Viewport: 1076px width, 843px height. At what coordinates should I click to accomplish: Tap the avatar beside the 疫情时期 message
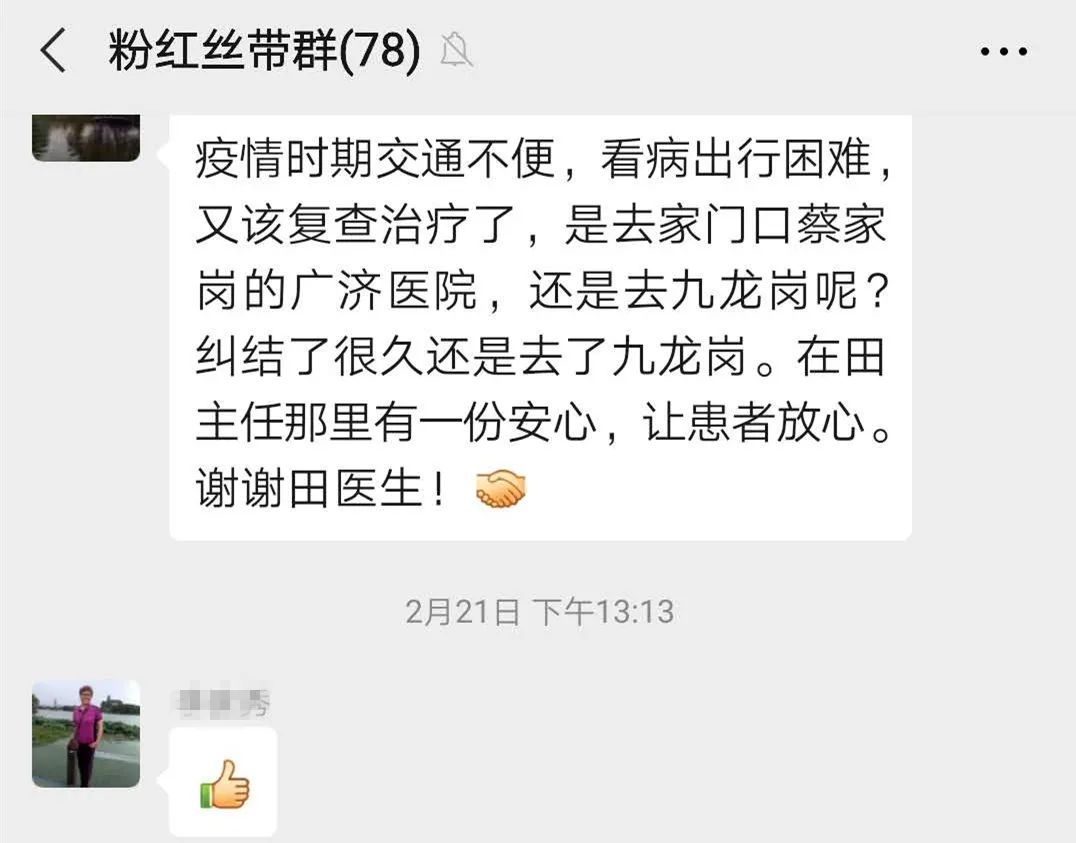click(x=86, y=139)
